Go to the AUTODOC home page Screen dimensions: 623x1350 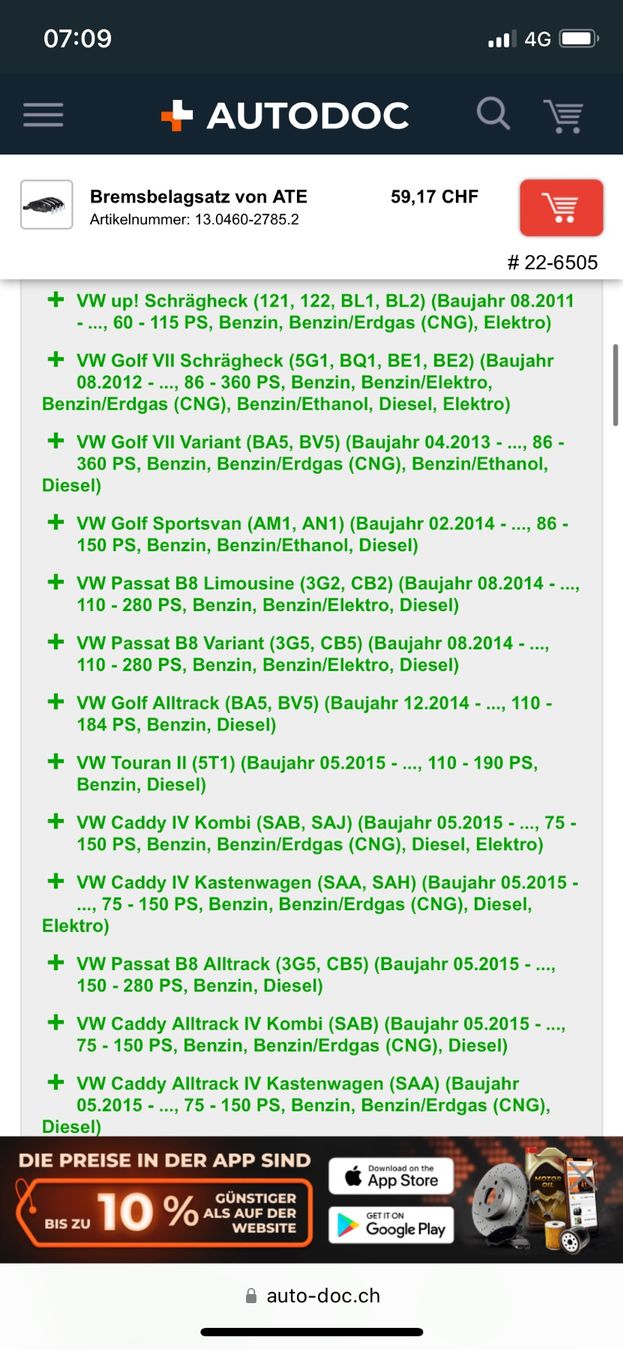[x=285, y=116]
